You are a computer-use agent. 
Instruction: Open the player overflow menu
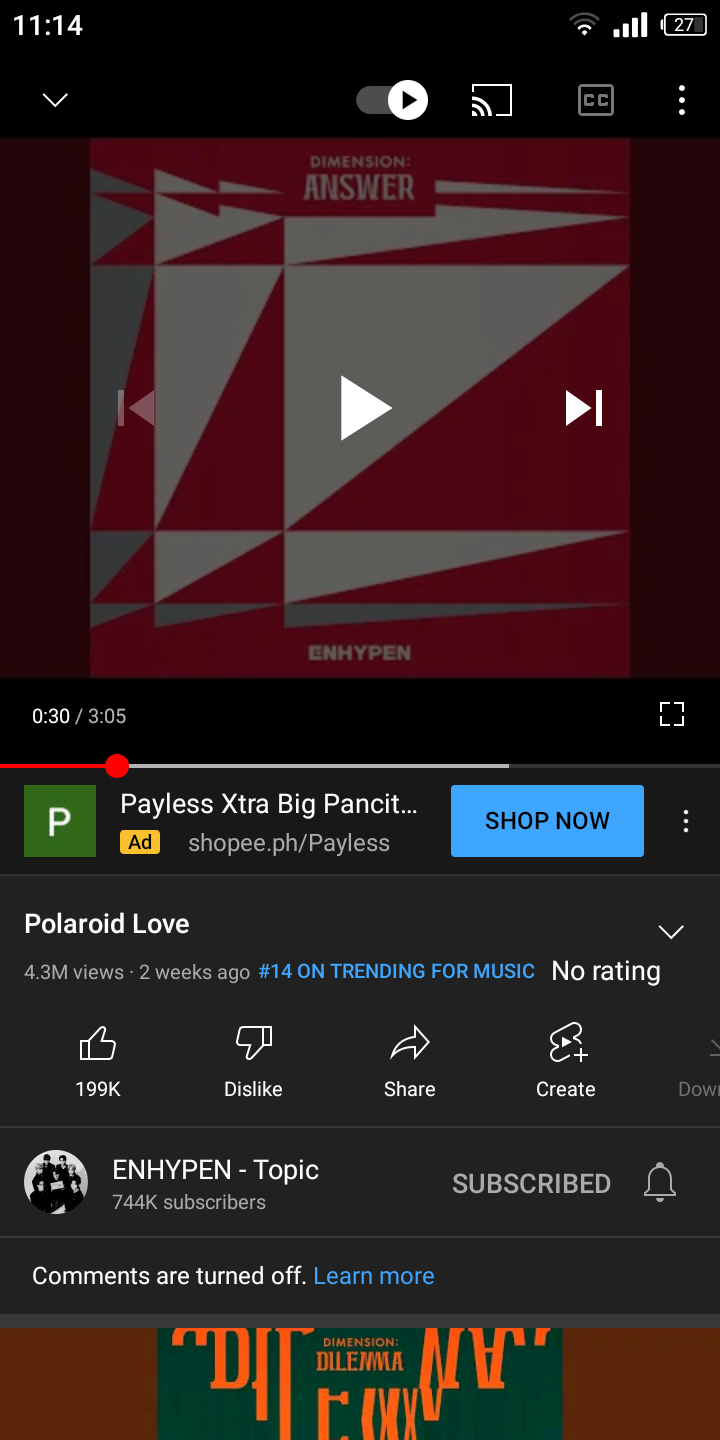pos(681,100)
